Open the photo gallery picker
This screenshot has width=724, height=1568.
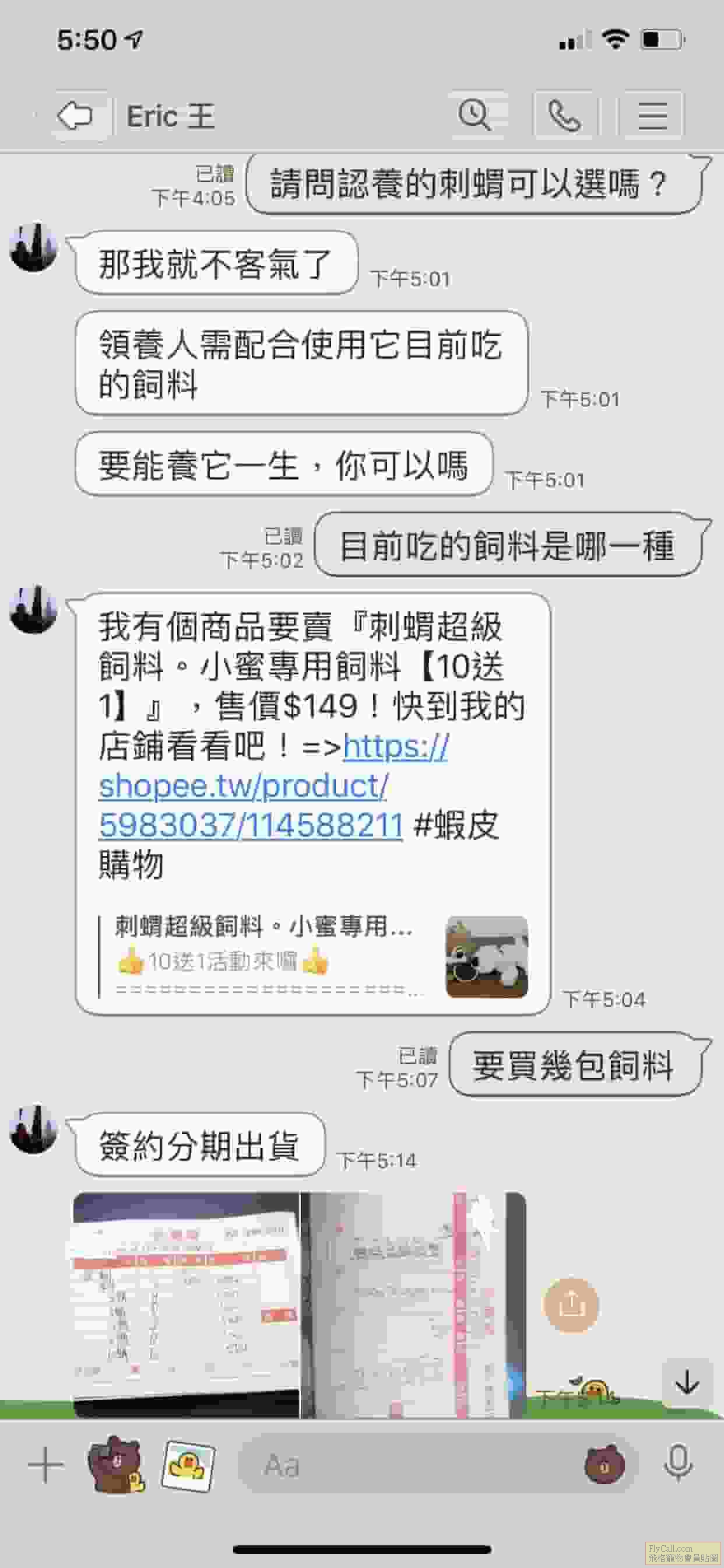coord(188,1465)
